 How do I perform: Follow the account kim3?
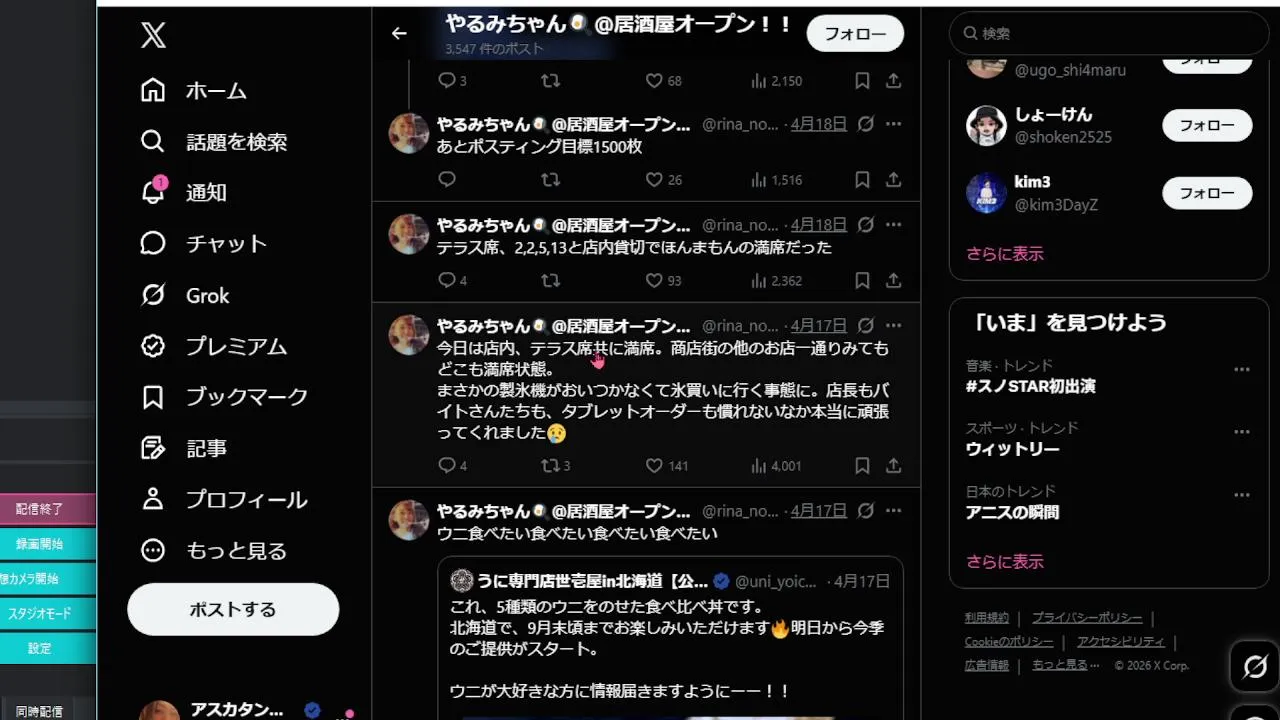[1206, 193]
